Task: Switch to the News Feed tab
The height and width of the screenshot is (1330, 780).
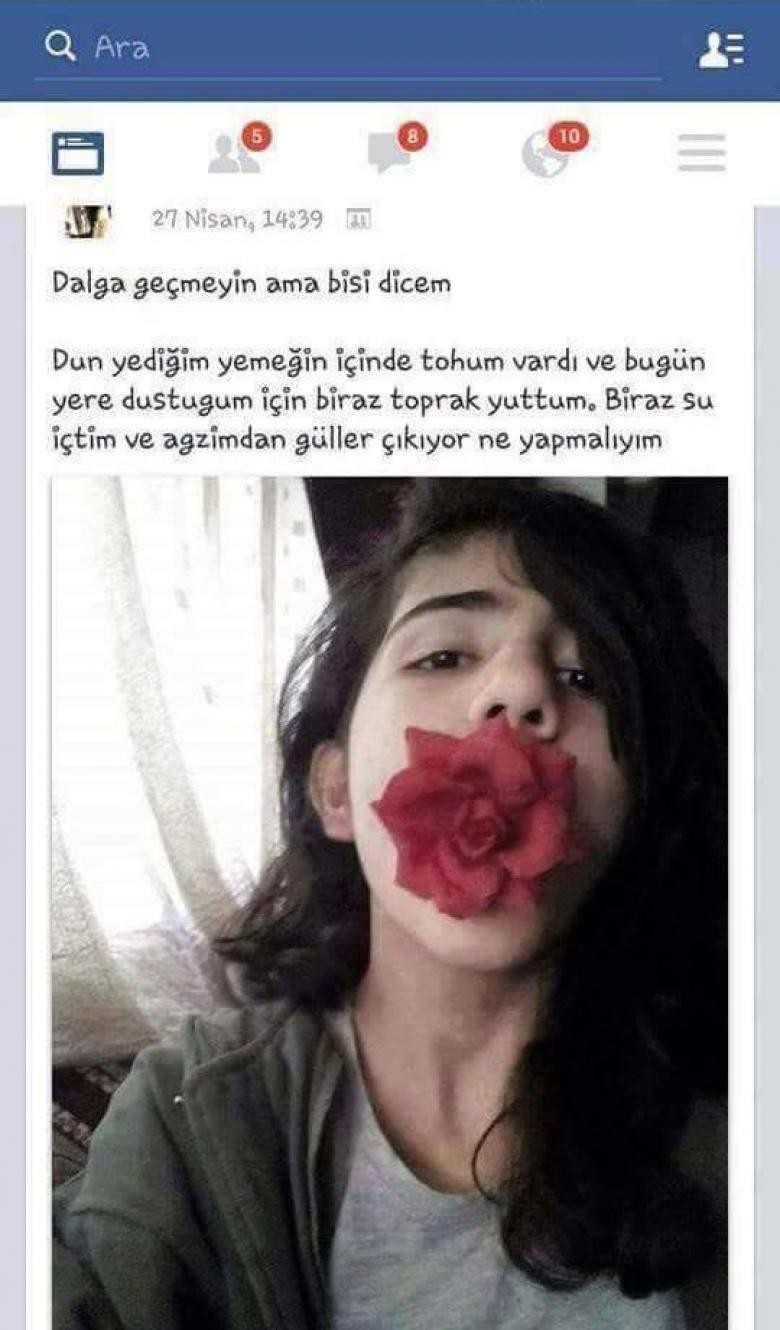Action: pyautogui.click(x=77, y=153)
